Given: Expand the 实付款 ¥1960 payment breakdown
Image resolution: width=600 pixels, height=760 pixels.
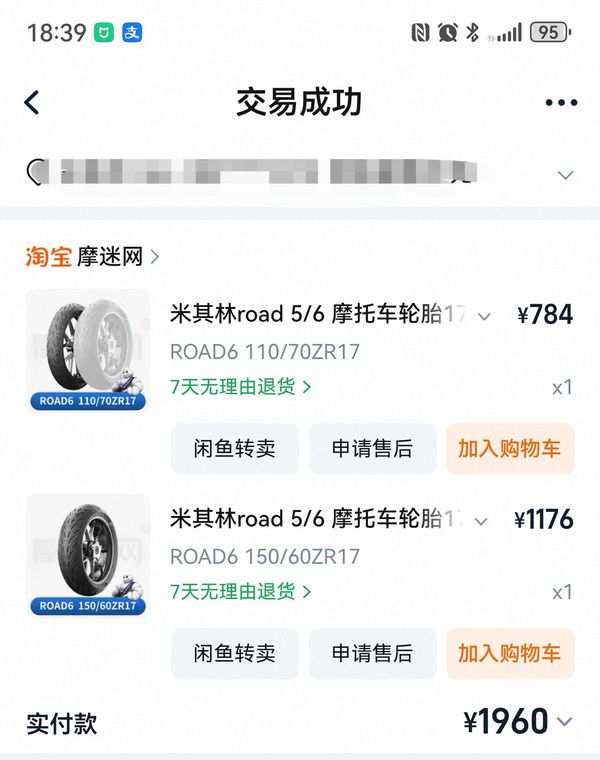Looking at the screenshot, I should pos(565,722).
